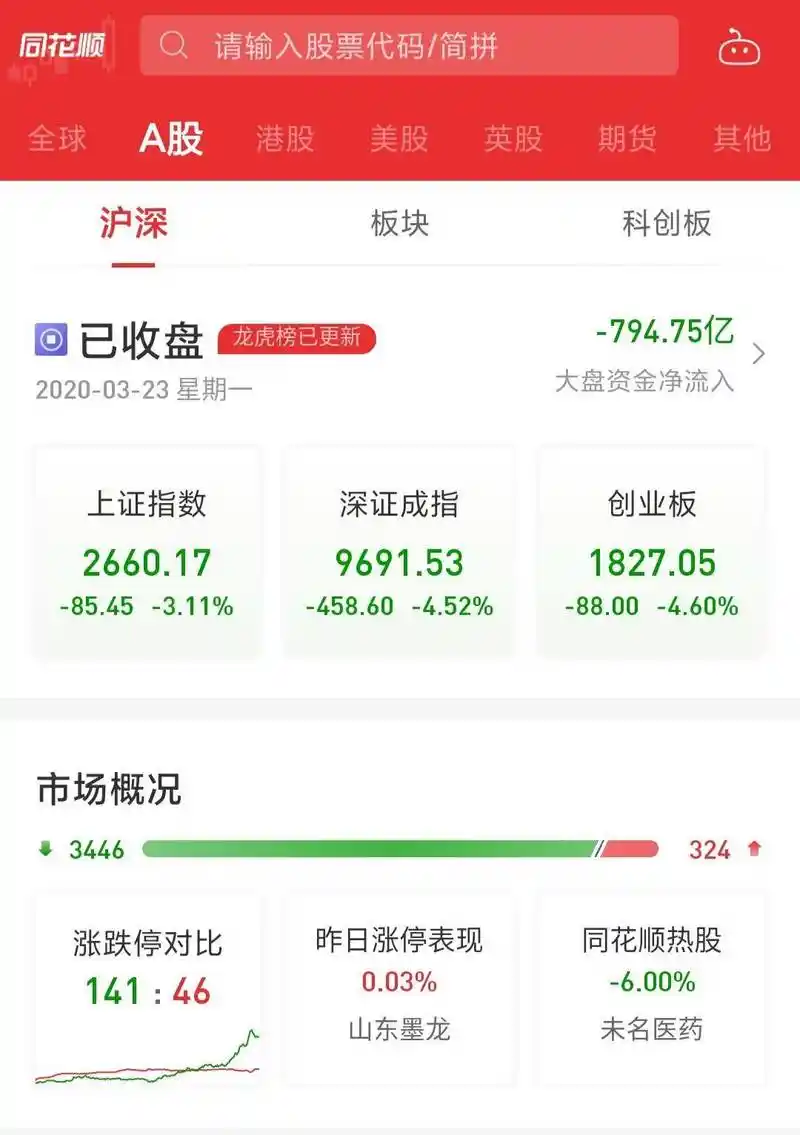Open the 全球 market view
The width and height of the screenshot is (800, 1135).
click(57, 139)
